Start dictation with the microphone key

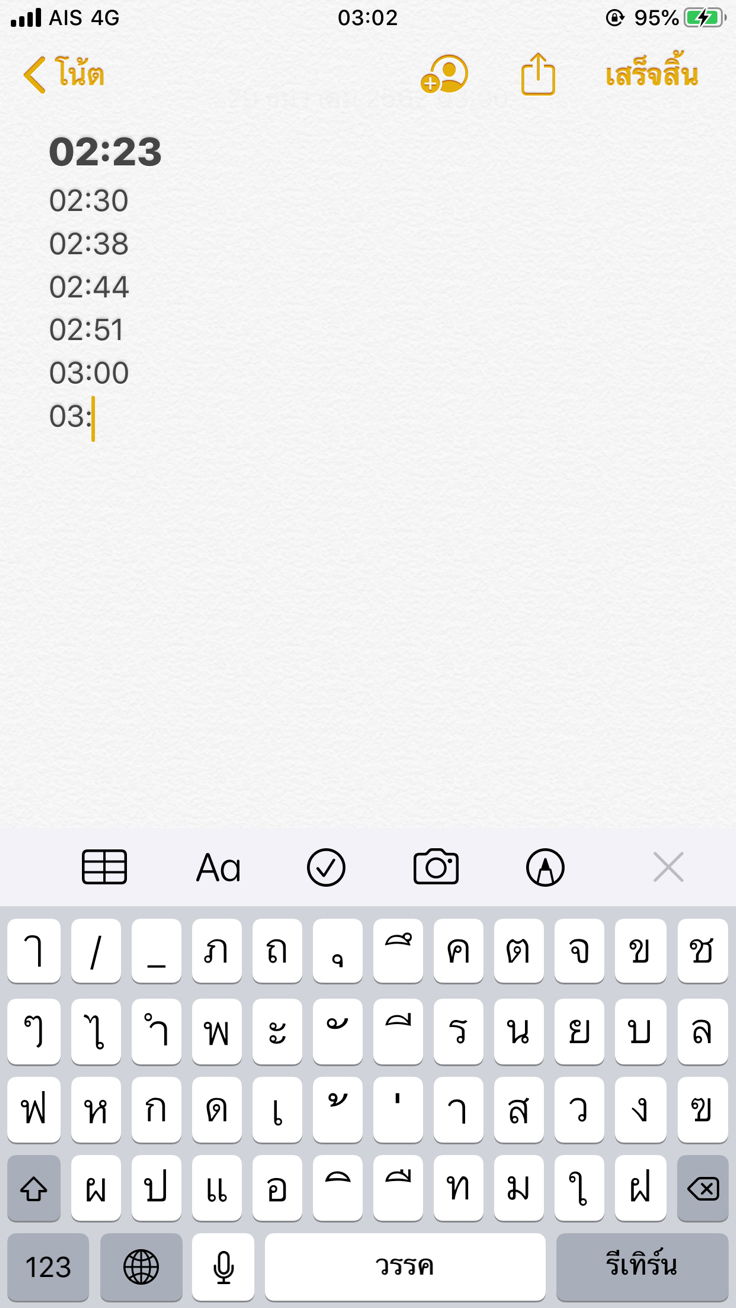[x=223, y=1267]
